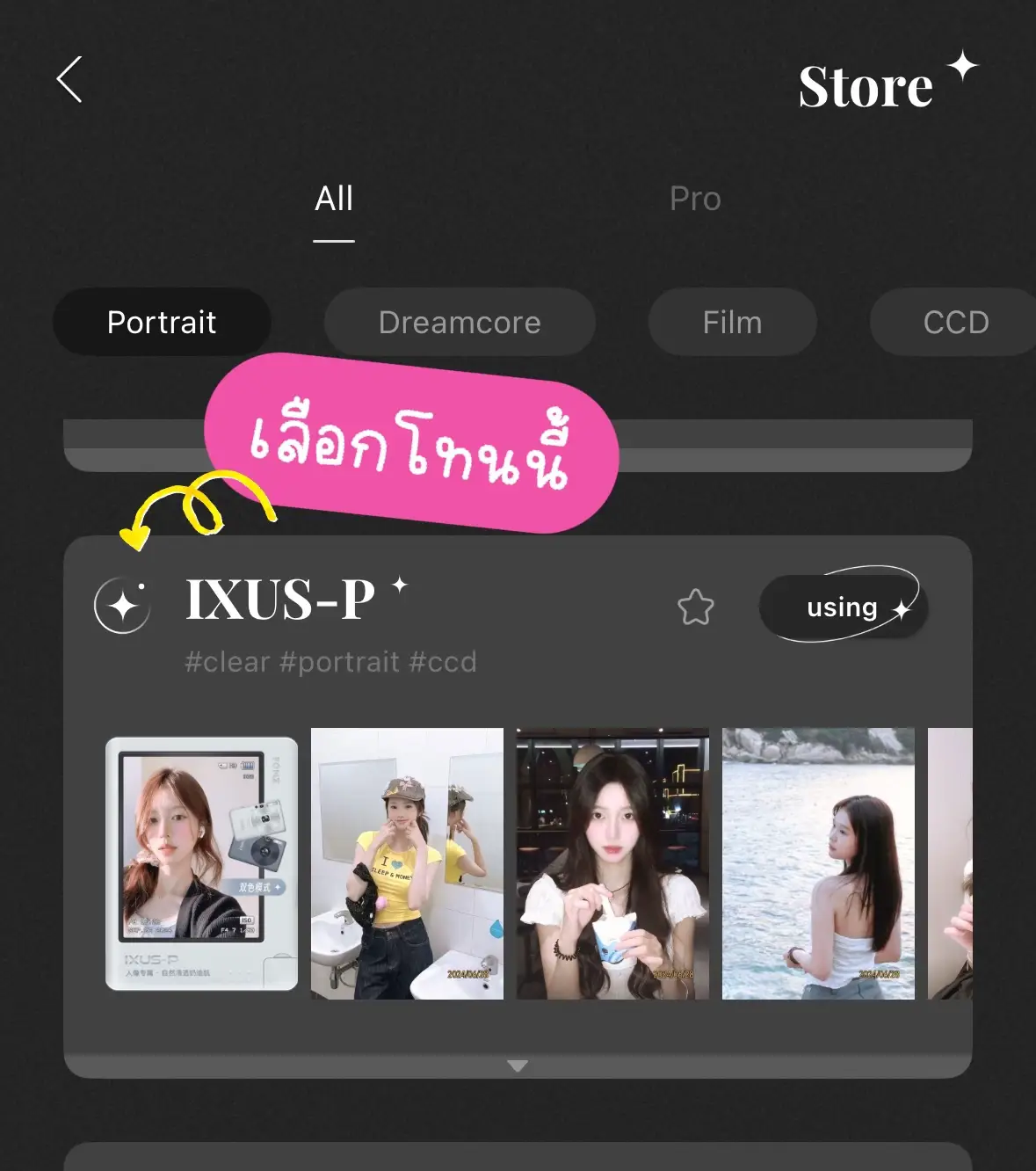Image resolution: width=1036 pixels, height=1171 pixels.
Task: Switch to the Pro tab
Action: point(694,199)
